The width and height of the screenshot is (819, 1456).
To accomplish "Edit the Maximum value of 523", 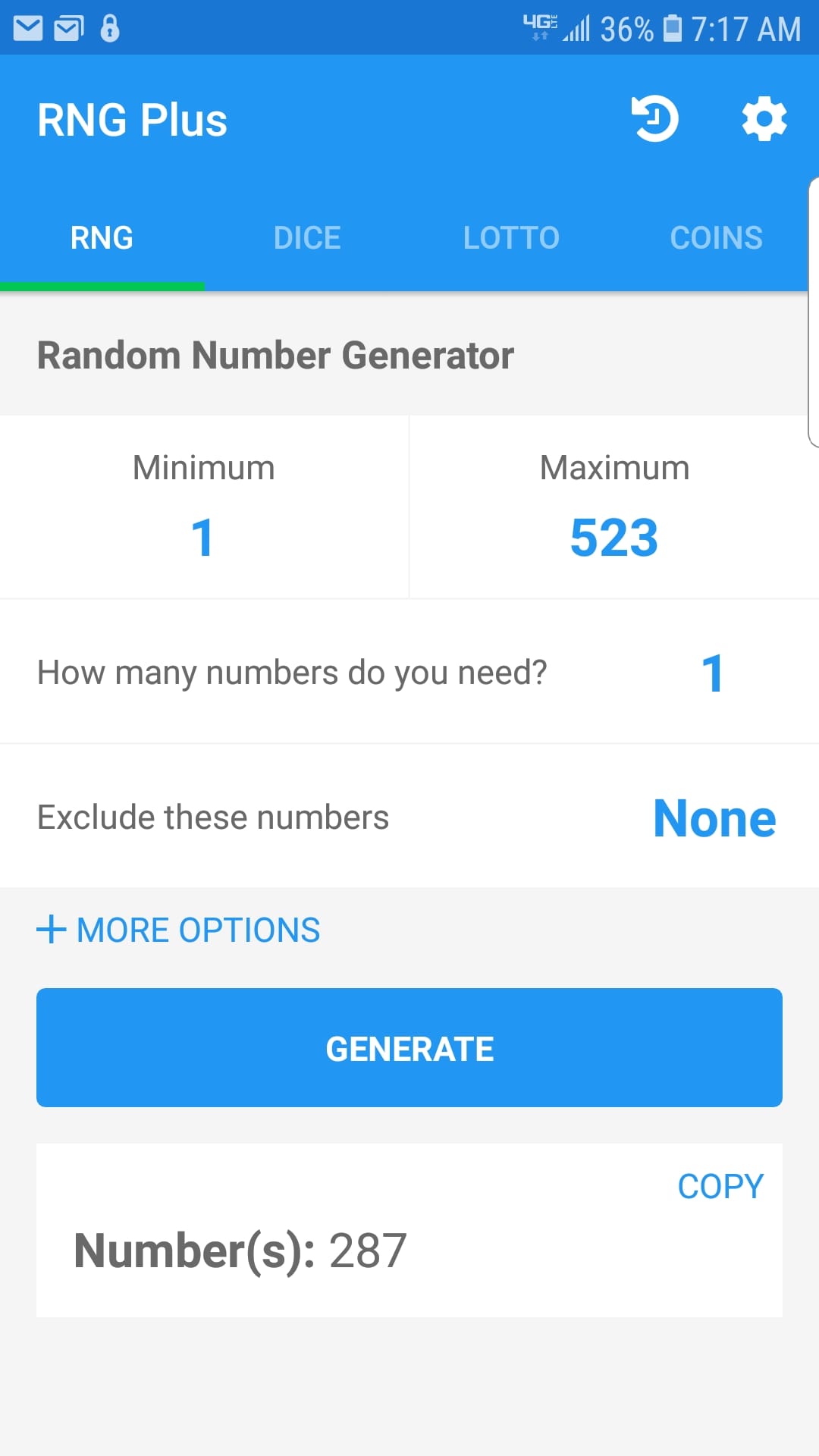I will [x=613, y=538].
